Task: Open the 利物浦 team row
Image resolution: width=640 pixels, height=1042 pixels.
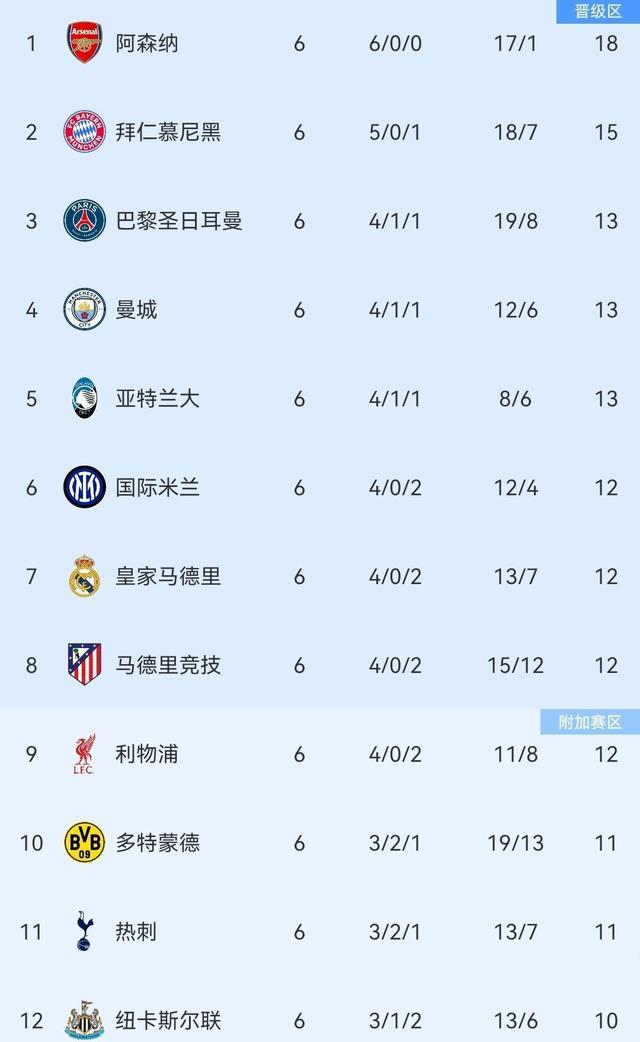Action: click(147, 754)
